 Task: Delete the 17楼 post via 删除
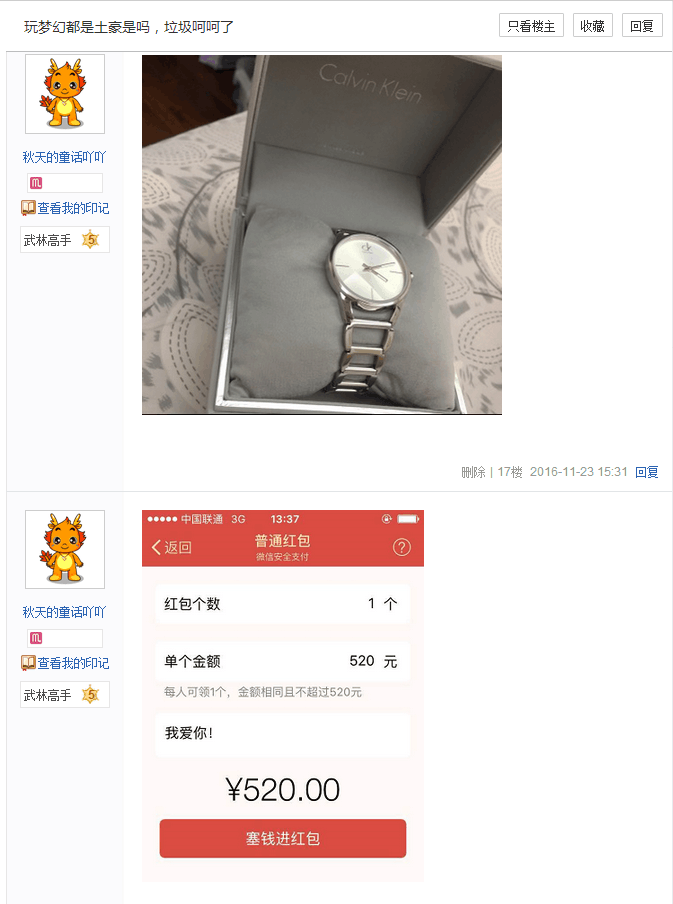point(473,472)
